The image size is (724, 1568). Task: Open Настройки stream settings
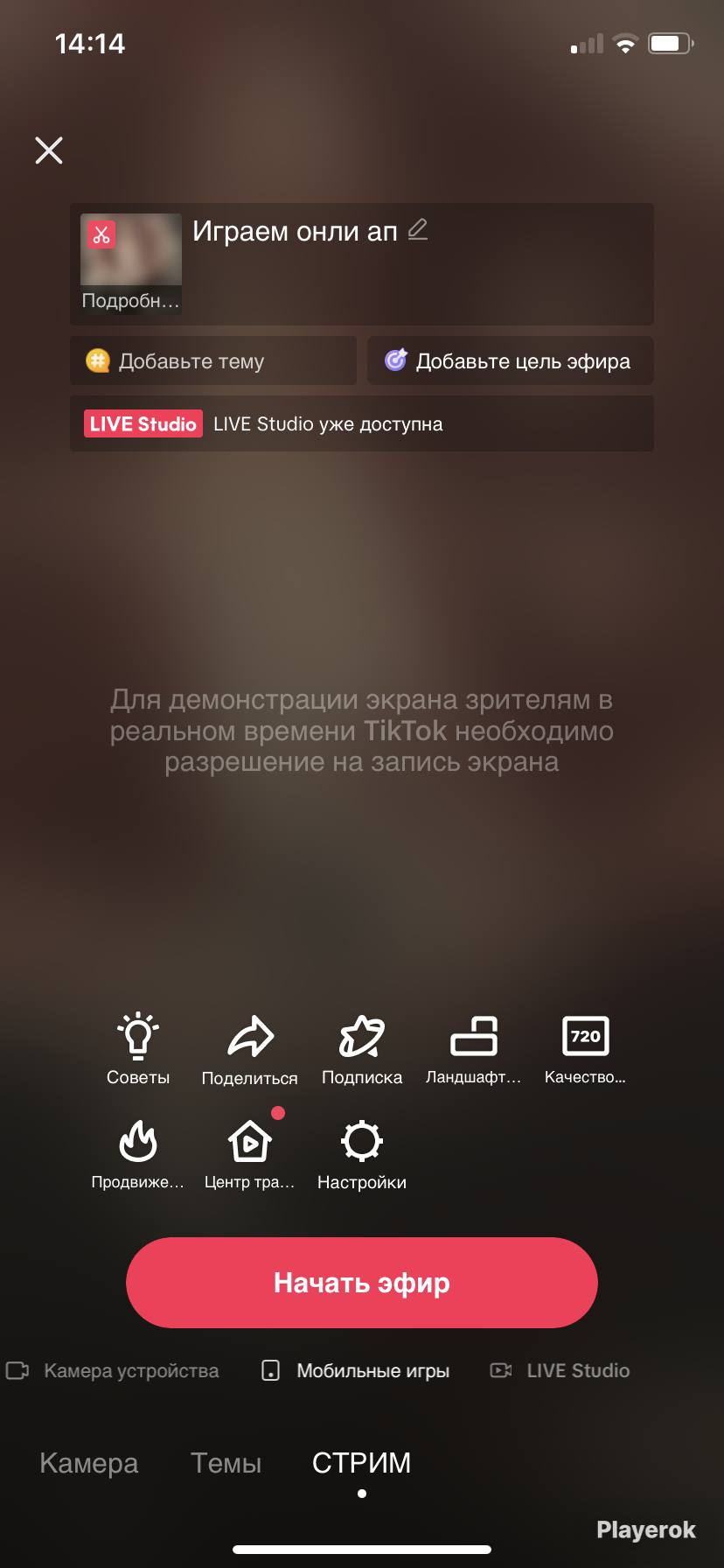coord(362,1155)
